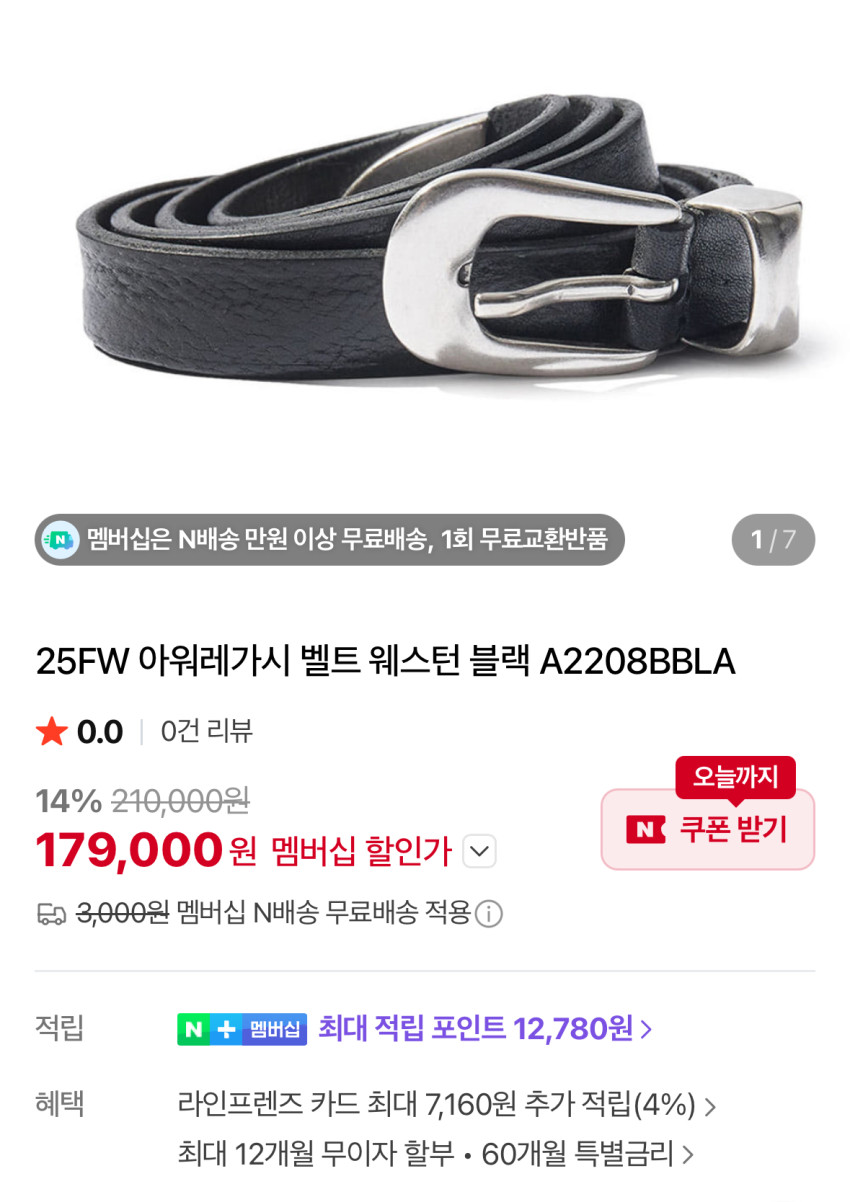Open 최대 12개월 무이자 할부 details
This screenshot has width=850, height=1202.
435,1154
